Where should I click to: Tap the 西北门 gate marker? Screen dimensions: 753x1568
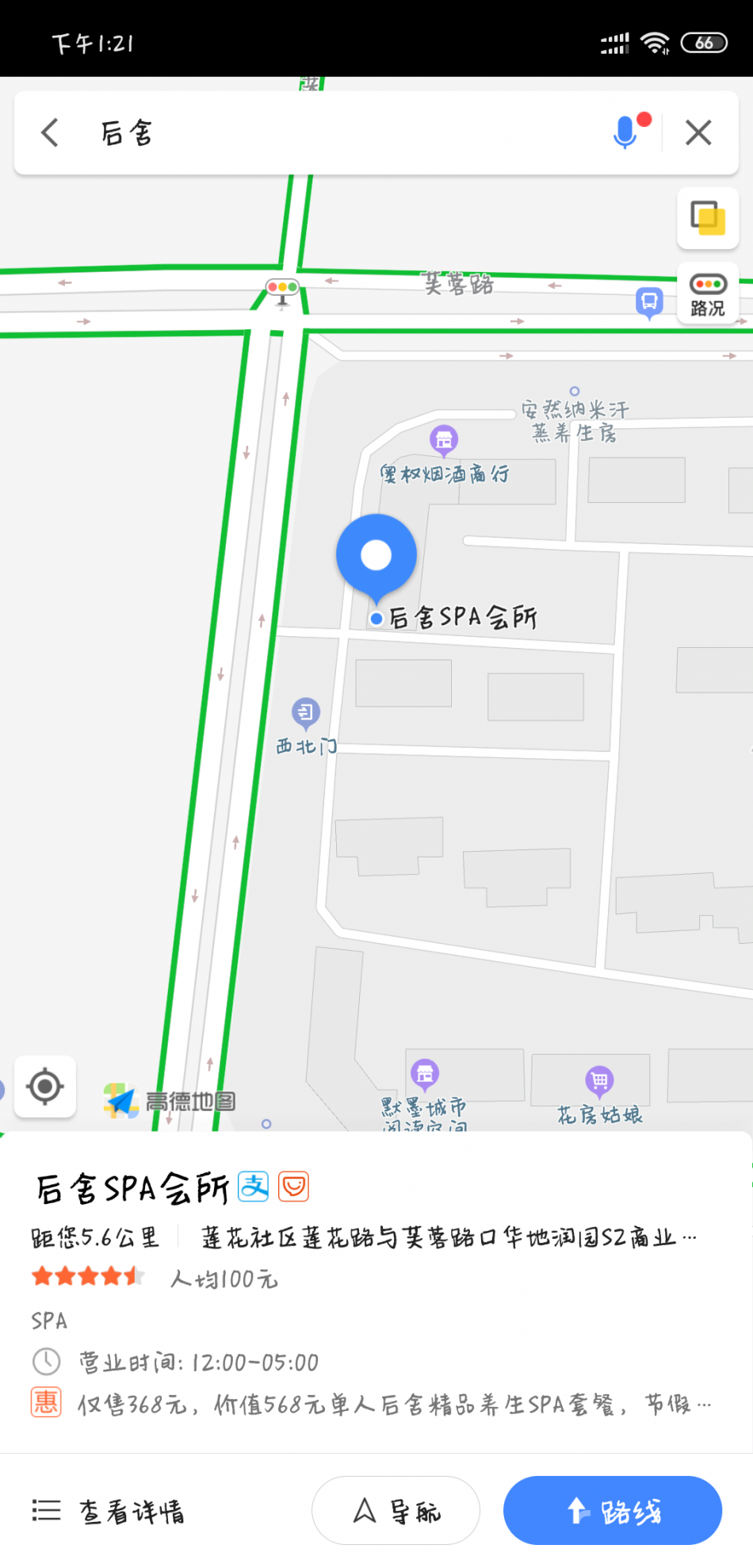[306, 714]
